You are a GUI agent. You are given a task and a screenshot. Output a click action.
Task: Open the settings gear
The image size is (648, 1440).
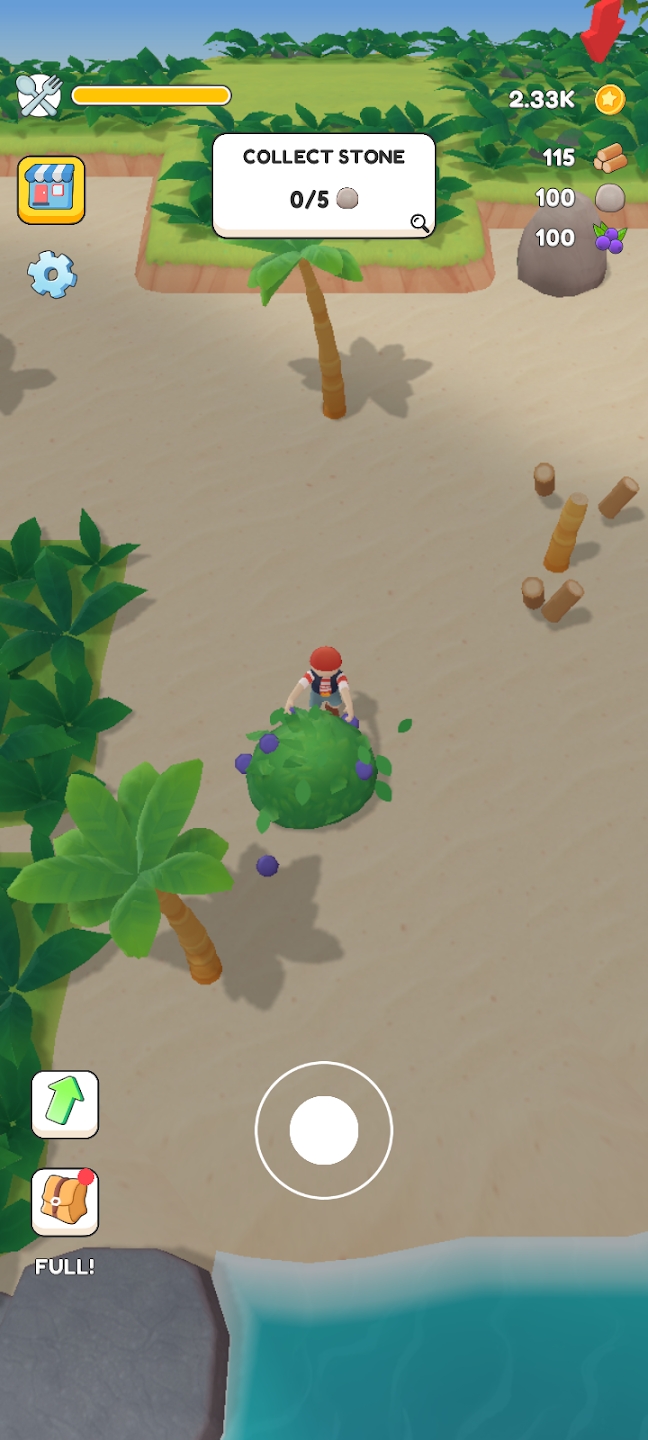pyautogui.click(x=52, y=273)
